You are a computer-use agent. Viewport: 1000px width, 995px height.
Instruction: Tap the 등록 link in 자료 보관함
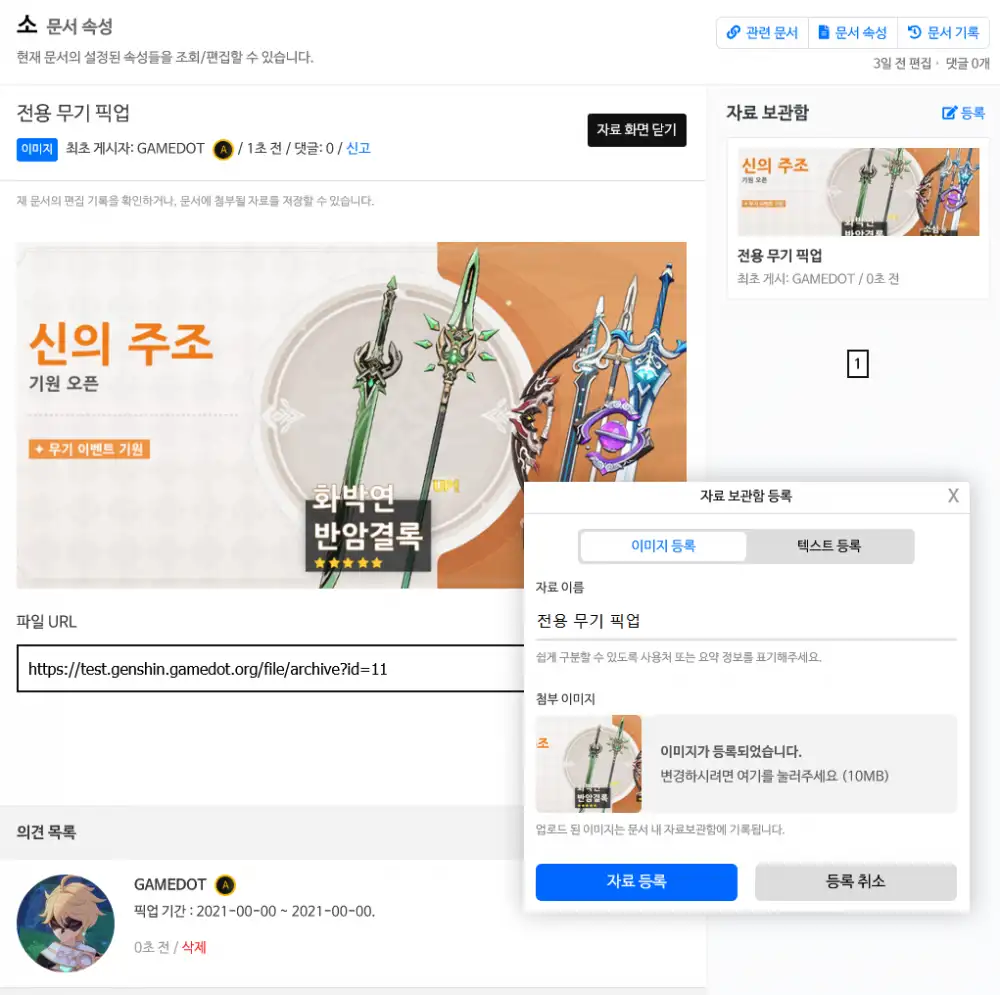point(964,113)
